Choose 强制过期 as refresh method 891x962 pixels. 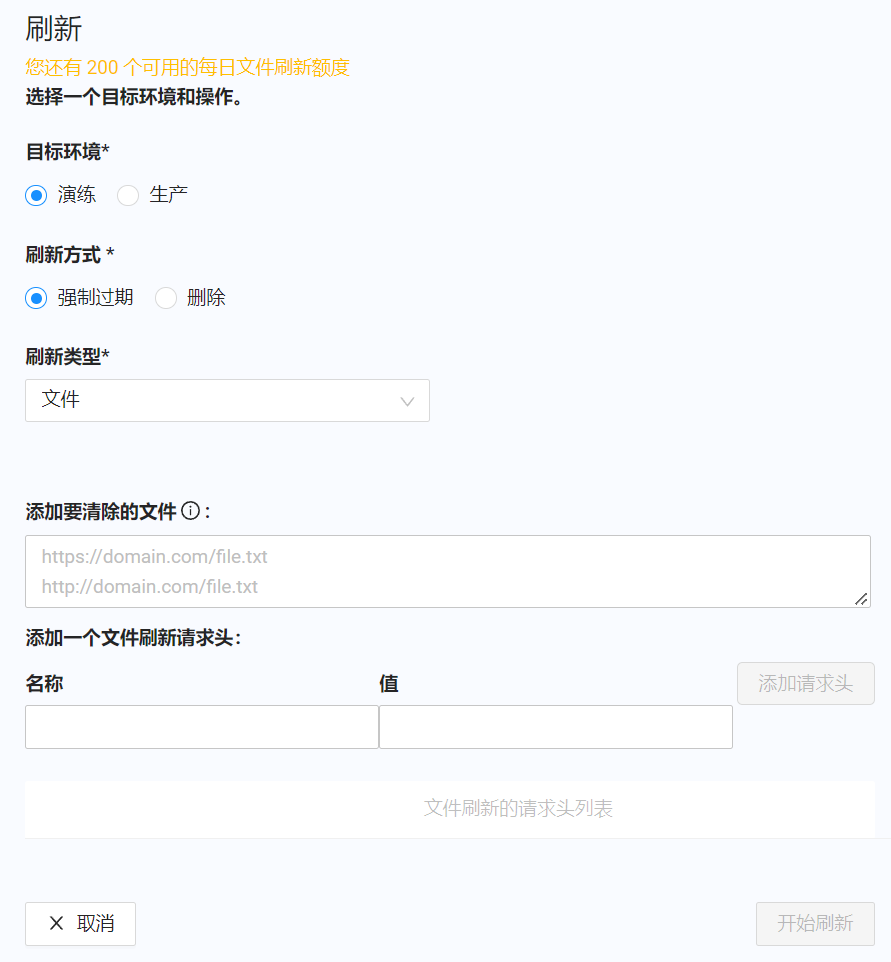[37, 298]
